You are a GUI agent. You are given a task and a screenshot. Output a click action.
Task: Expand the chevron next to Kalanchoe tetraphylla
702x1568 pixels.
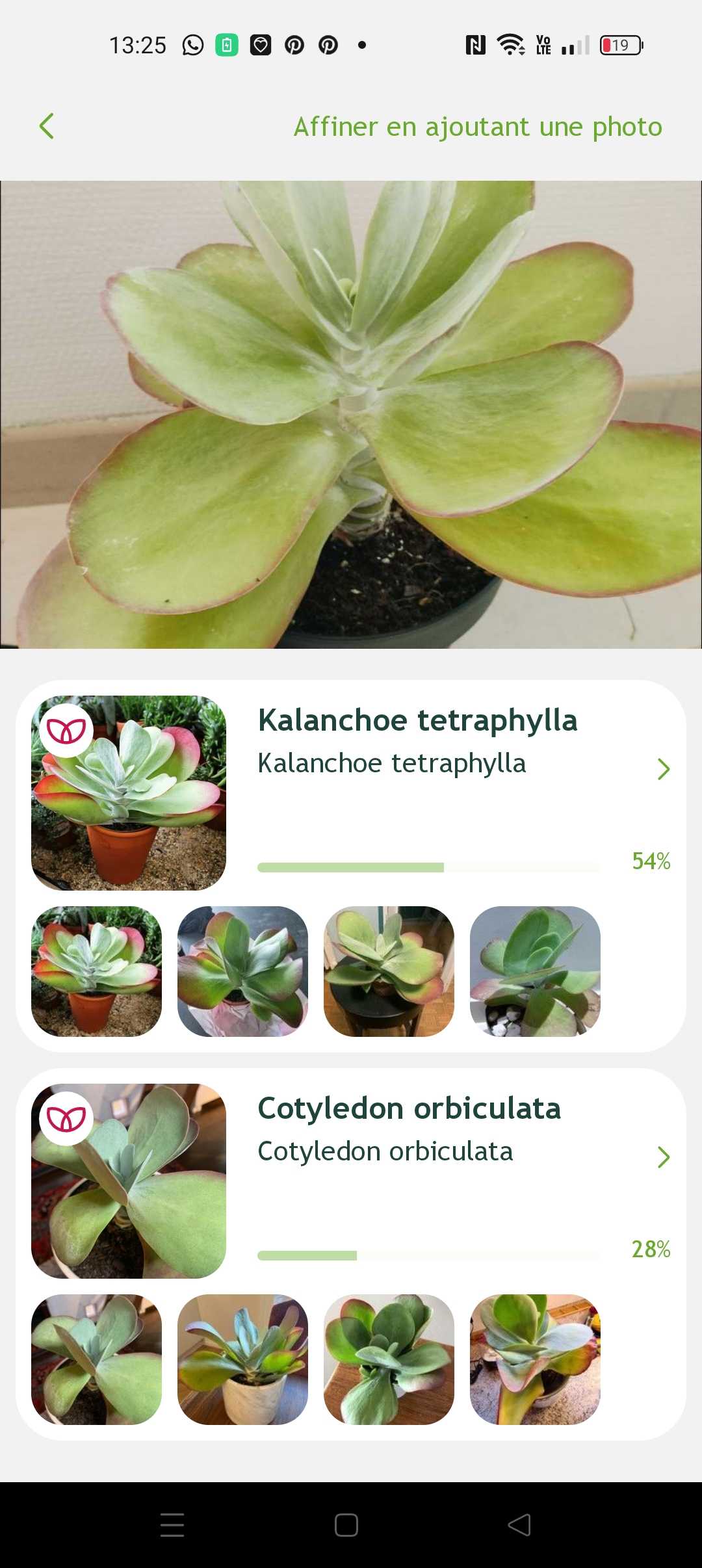pos(663,769)
